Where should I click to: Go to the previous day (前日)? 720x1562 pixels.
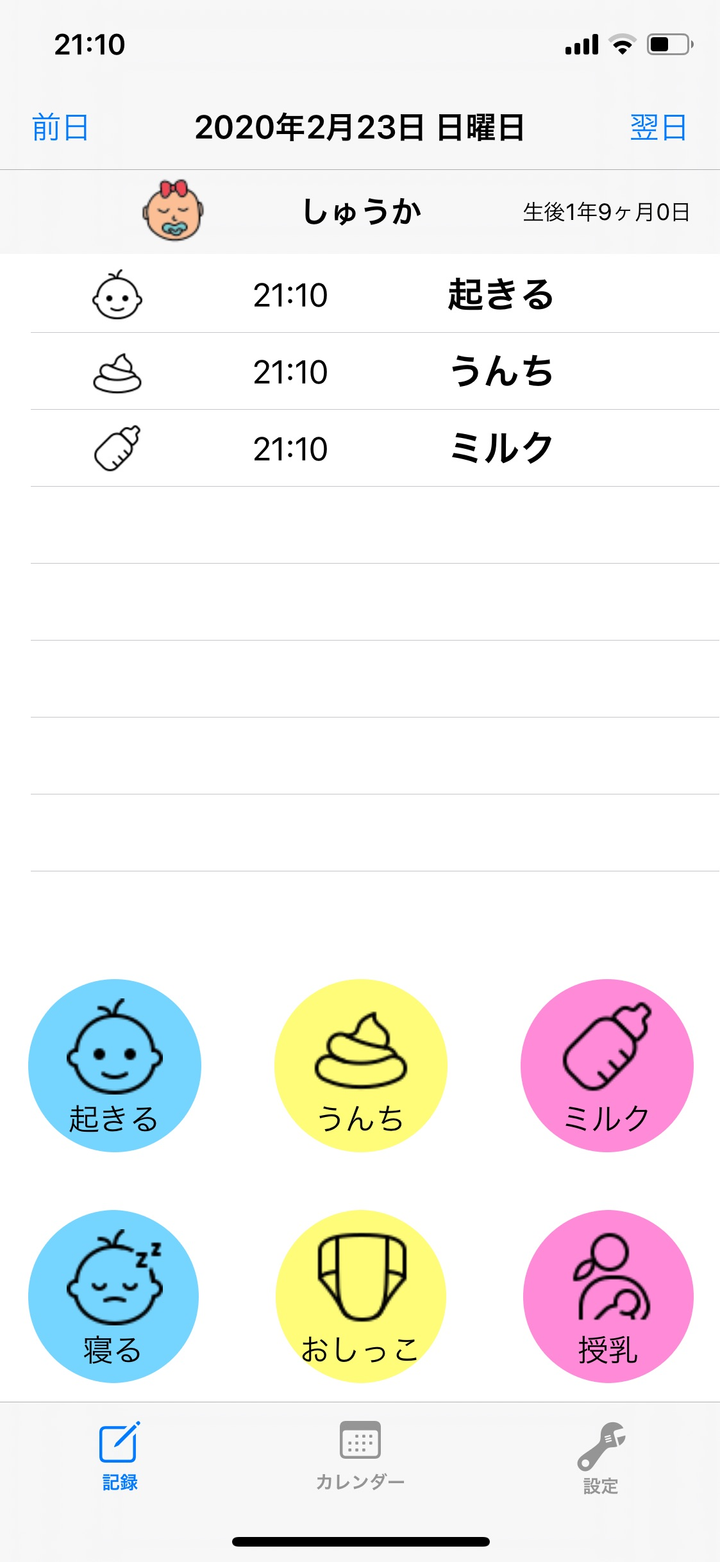click(61, 128)
